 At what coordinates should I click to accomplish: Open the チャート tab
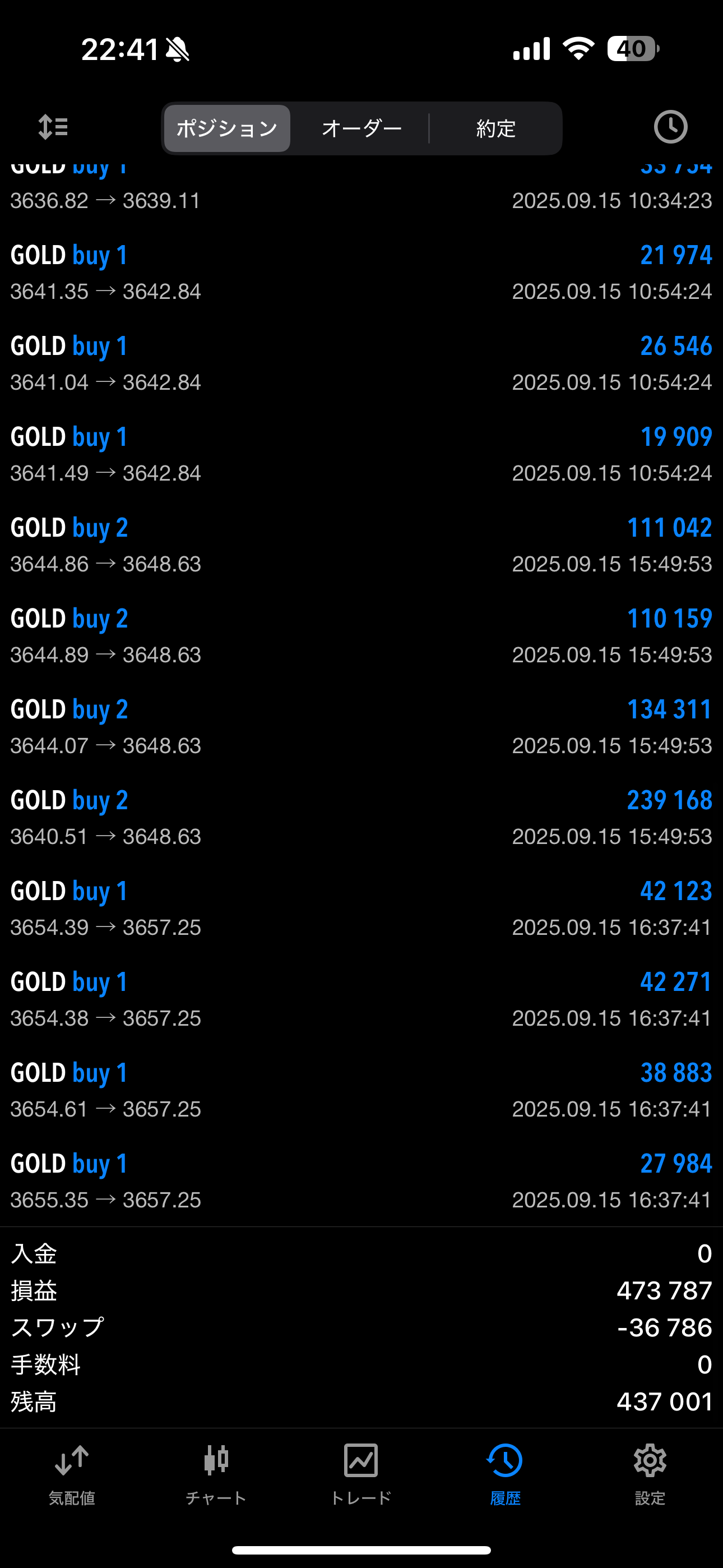(x=216, y=1474)
